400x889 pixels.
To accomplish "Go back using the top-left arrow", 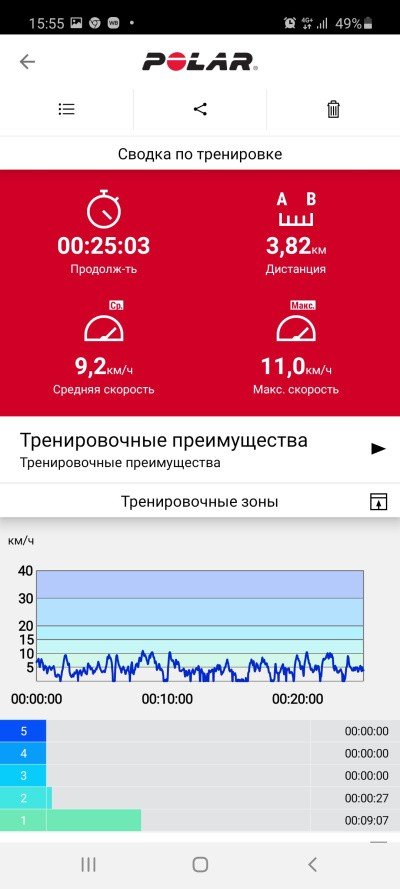I will pos(27,62).
